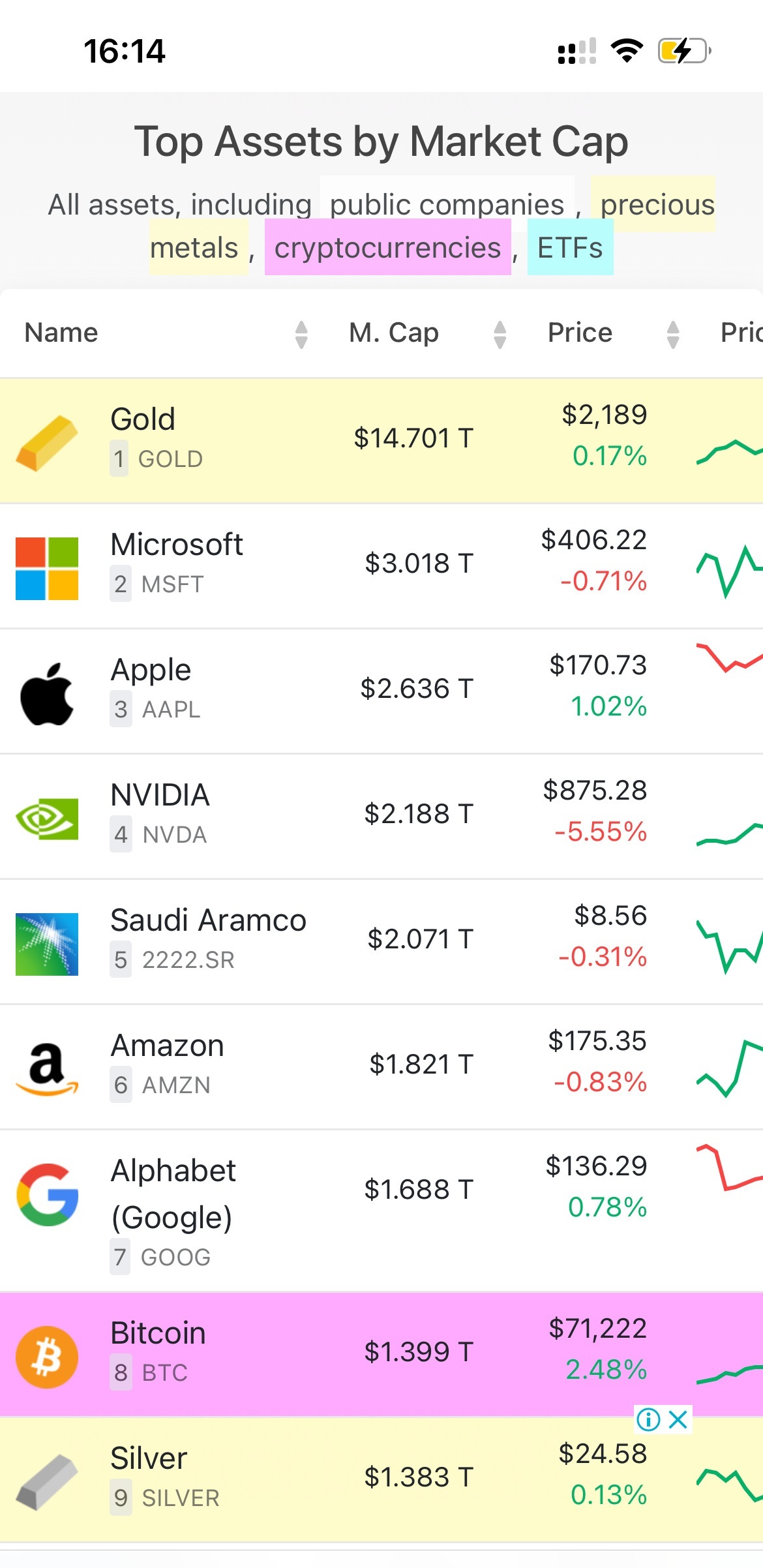The width and height of the screenshot is (763, 1568).
Task: Open Saudi Aramco details
Action: point(381,941)
